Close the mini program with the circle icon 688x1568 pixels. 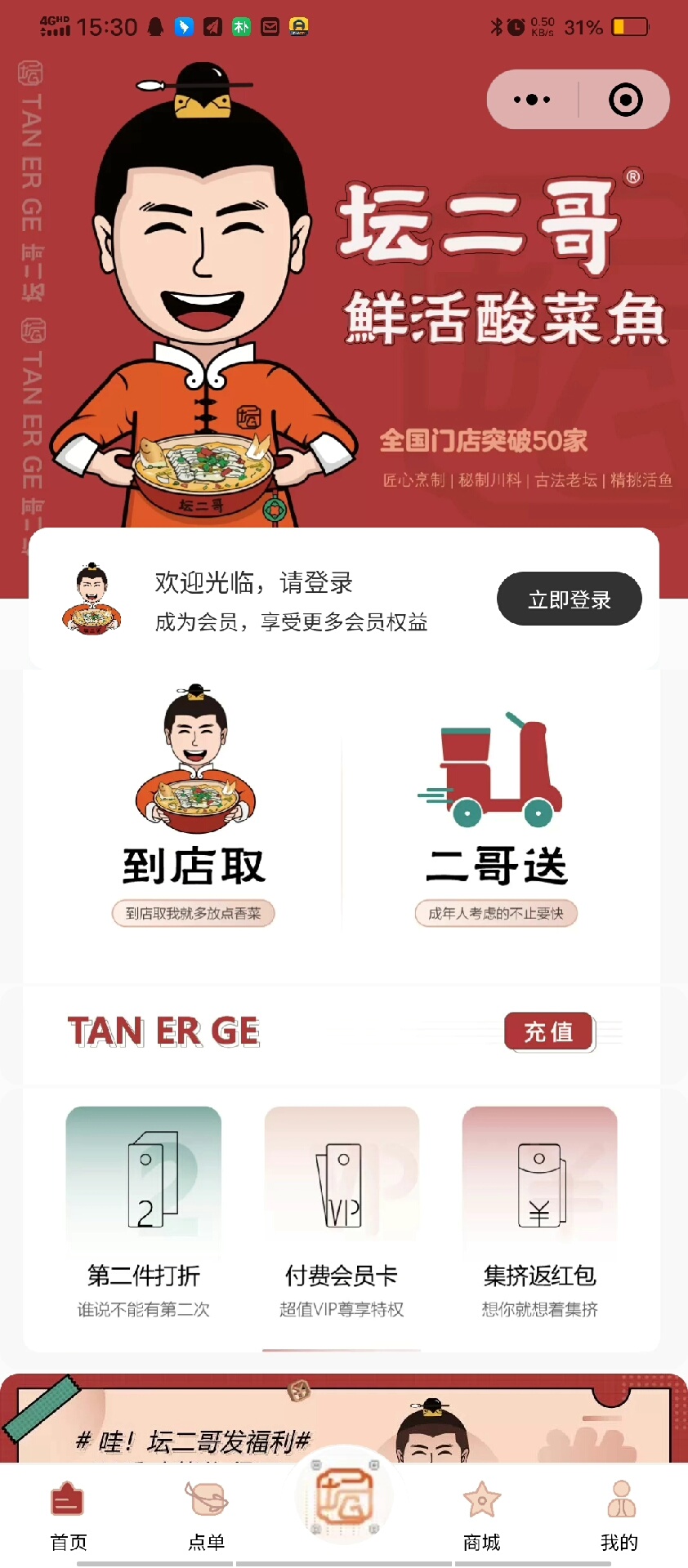tap(625, 100)
